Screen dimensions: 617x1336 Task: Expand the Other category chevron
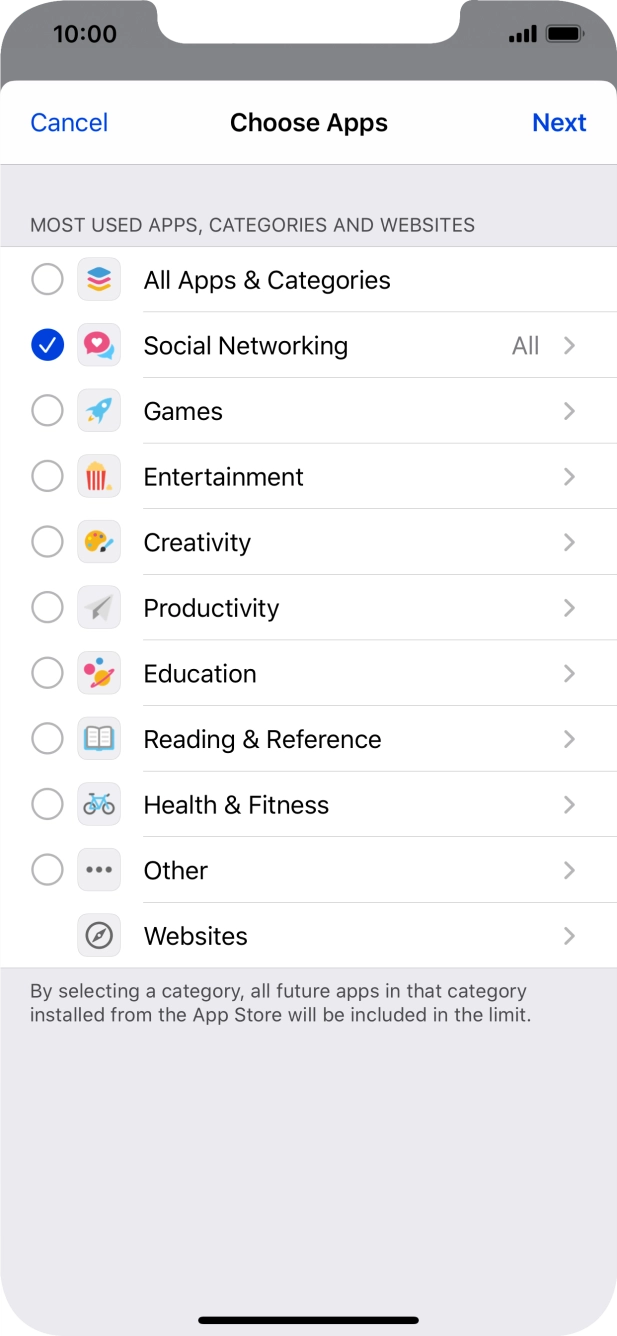pos(569,870)
